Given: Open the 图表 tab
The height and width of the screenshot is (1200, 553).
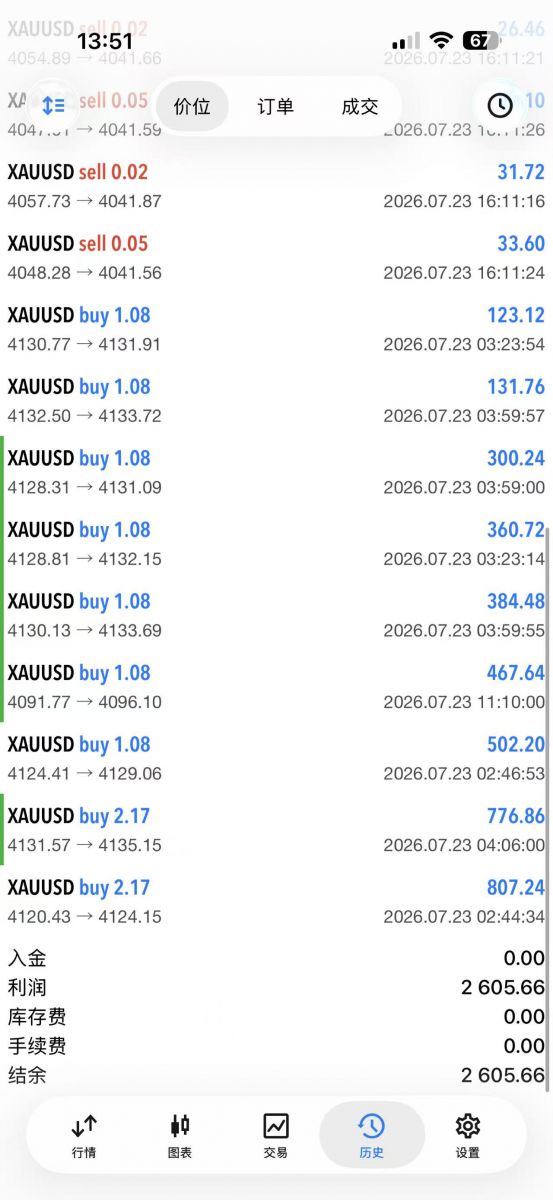Looking at the screenshot, I should (180, 1136).
